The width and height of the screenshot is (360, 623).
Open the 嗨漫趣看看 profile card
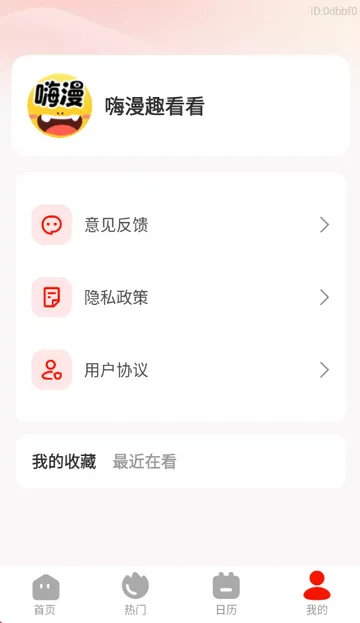180,106
